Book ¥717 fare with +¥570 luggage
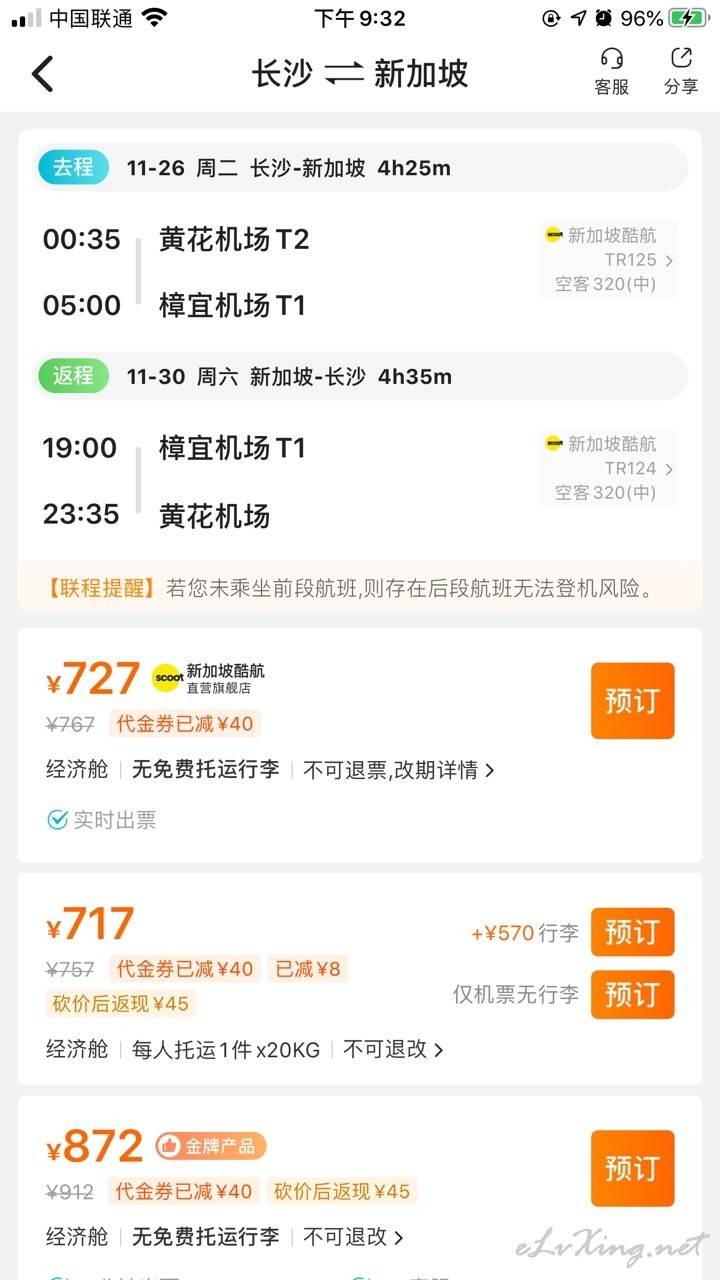 point(632,932)
